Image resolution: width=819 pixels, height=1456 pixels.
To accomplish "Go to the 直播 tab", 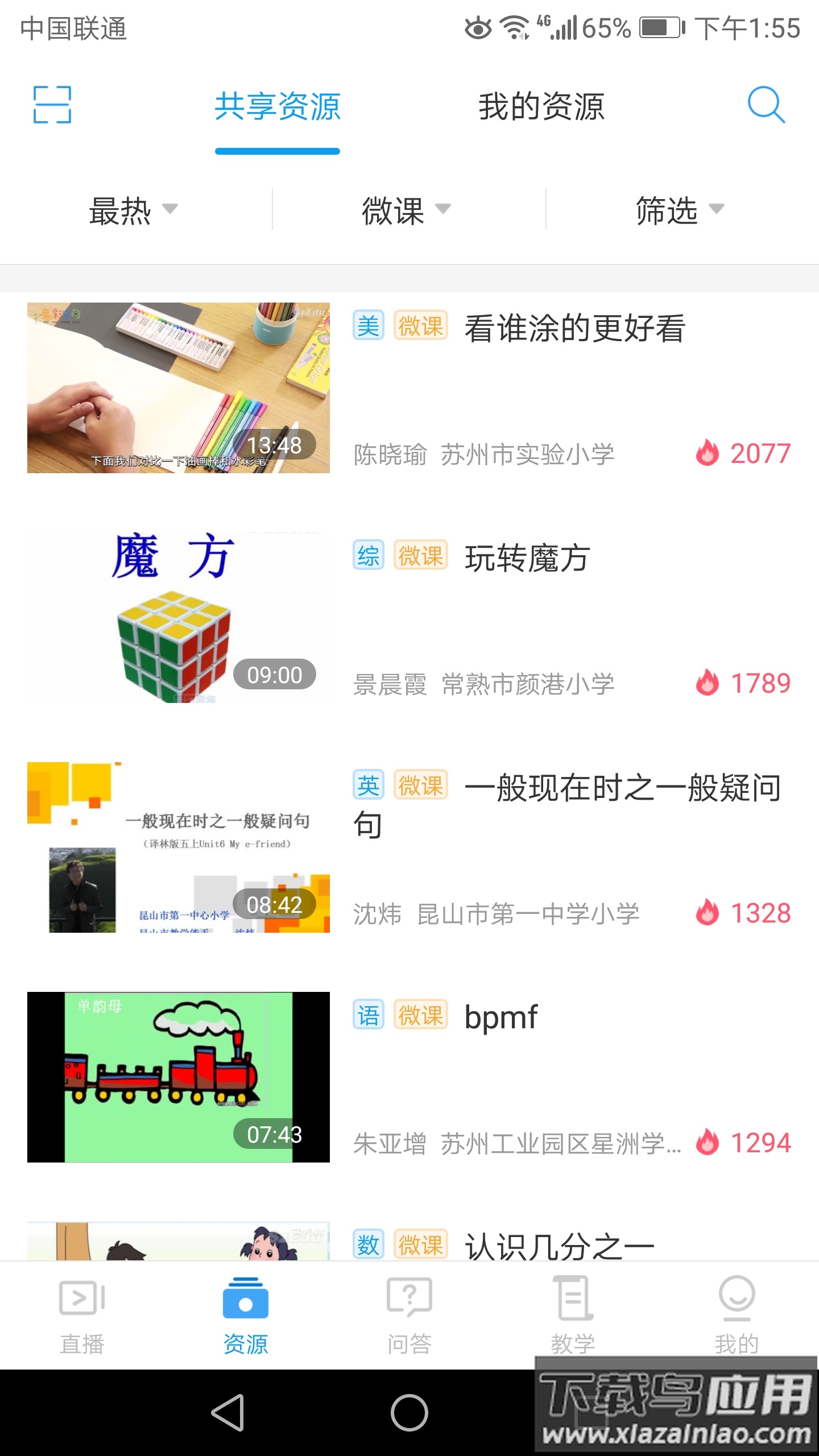I will [82, 1315].
